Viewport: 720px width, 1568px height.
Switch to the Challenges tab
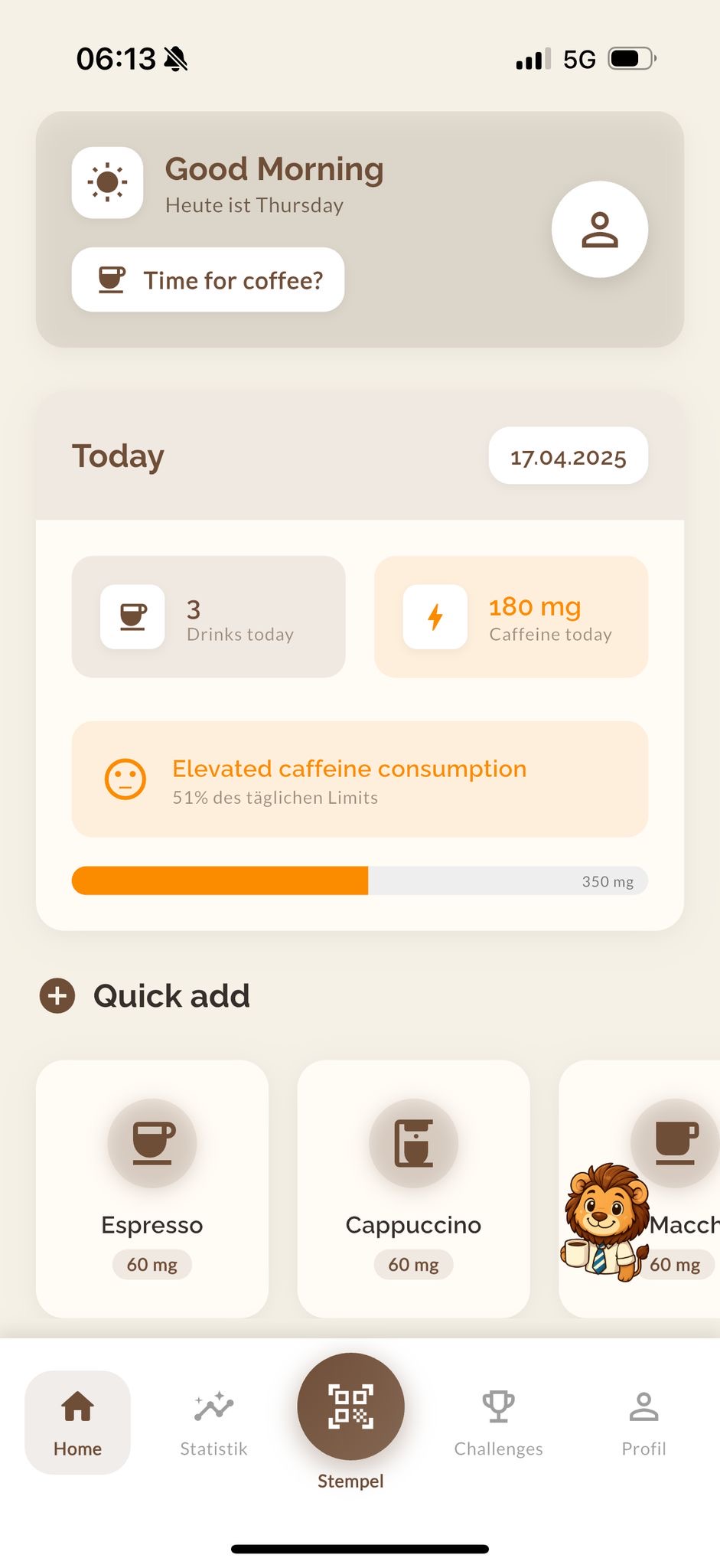pos(498,1421)
